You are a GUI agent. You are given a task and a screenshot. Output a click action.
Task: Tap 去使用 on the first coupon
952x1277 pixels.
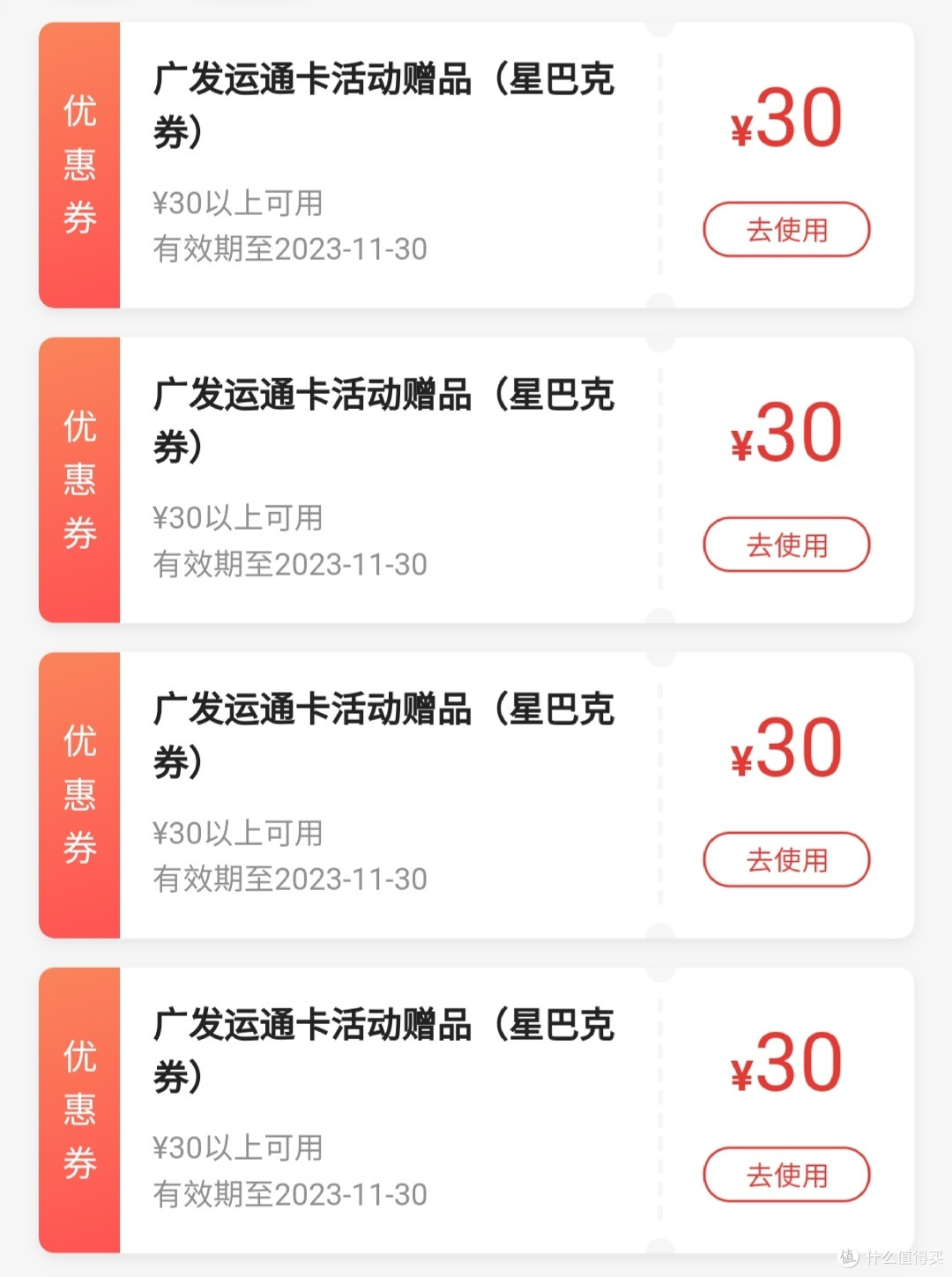click(785, 228)
